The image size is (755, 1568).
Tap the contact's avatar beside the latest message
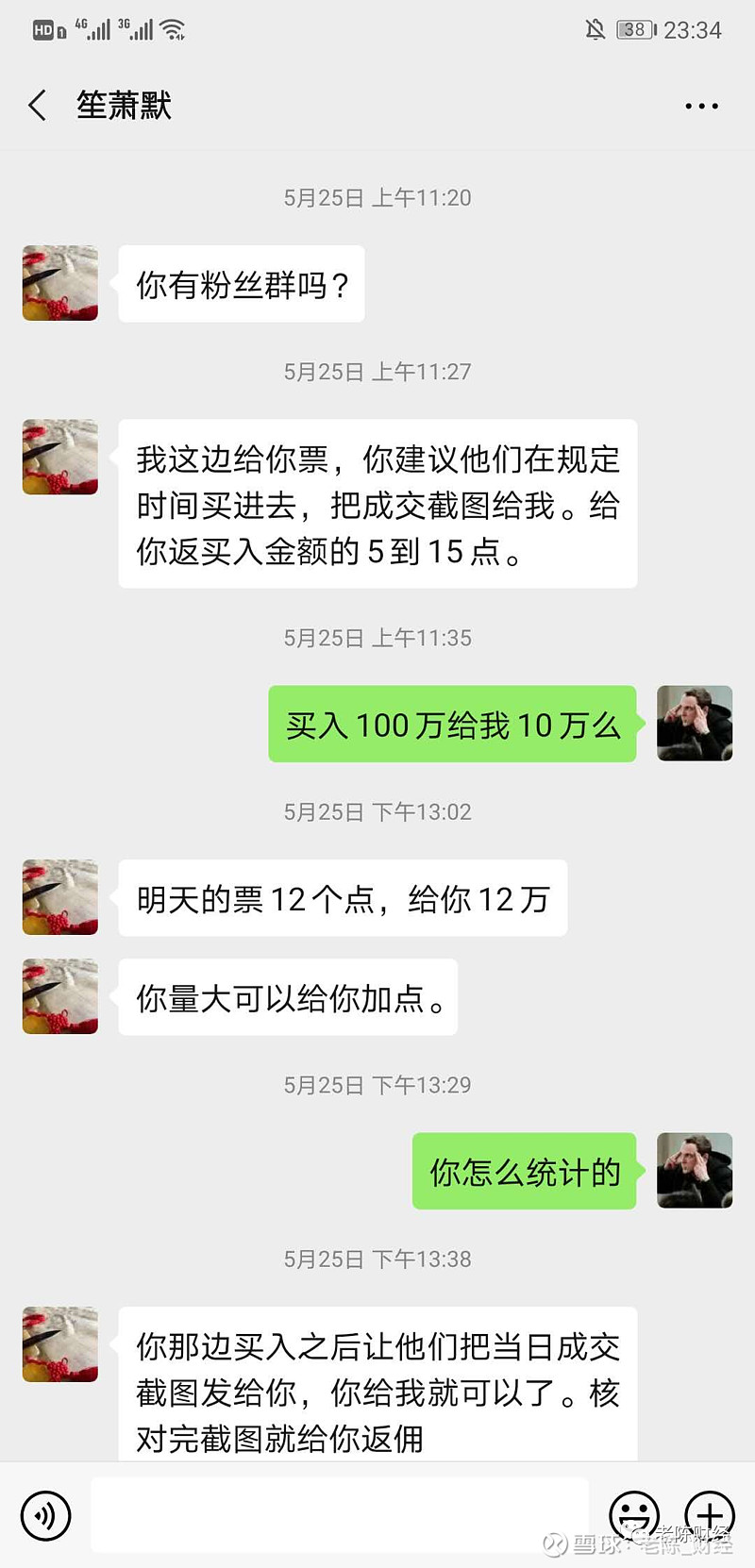coord(59,1344)
